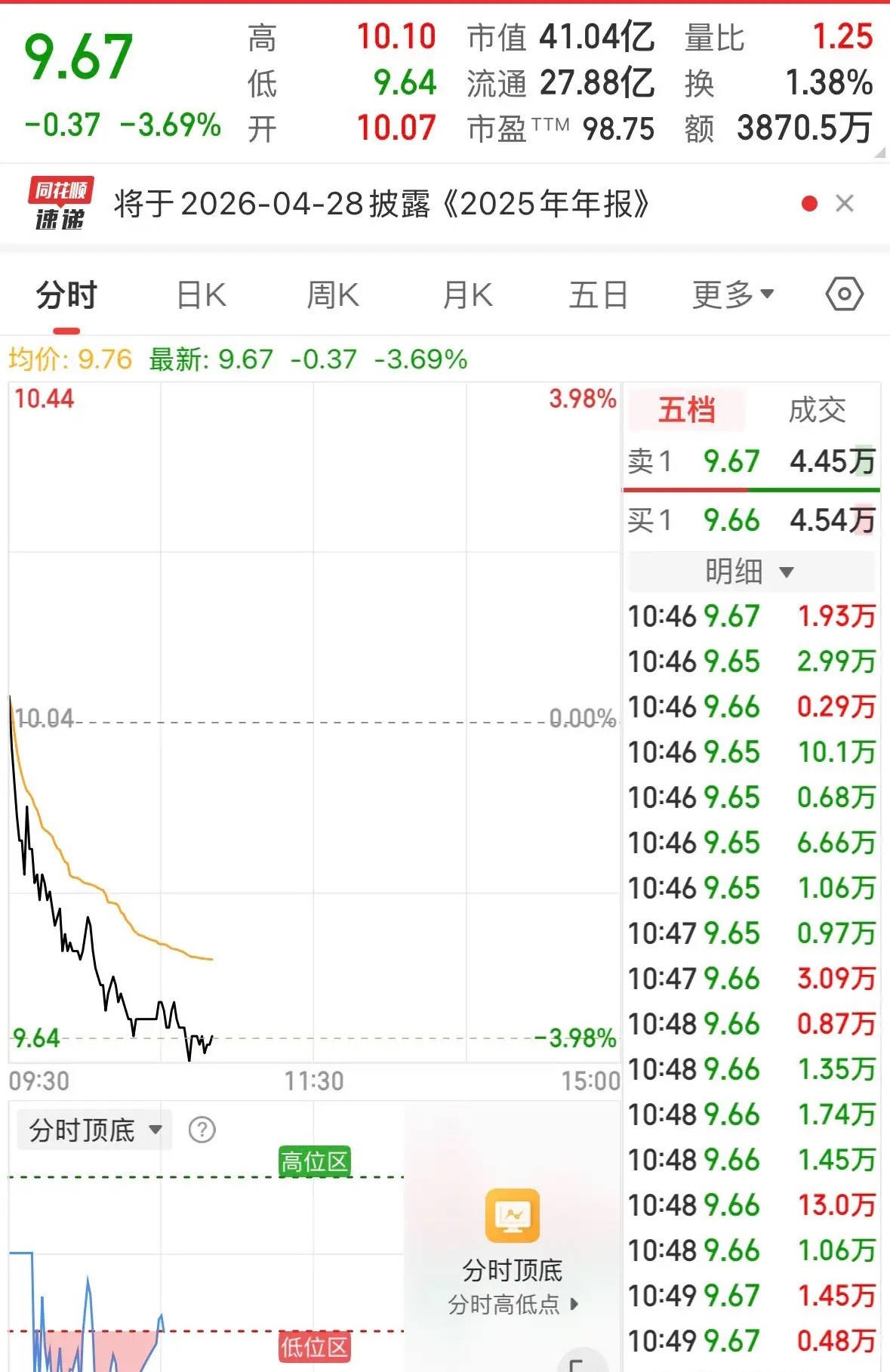Select the 卖1 ask price 9.67 row

pos(752,461)
